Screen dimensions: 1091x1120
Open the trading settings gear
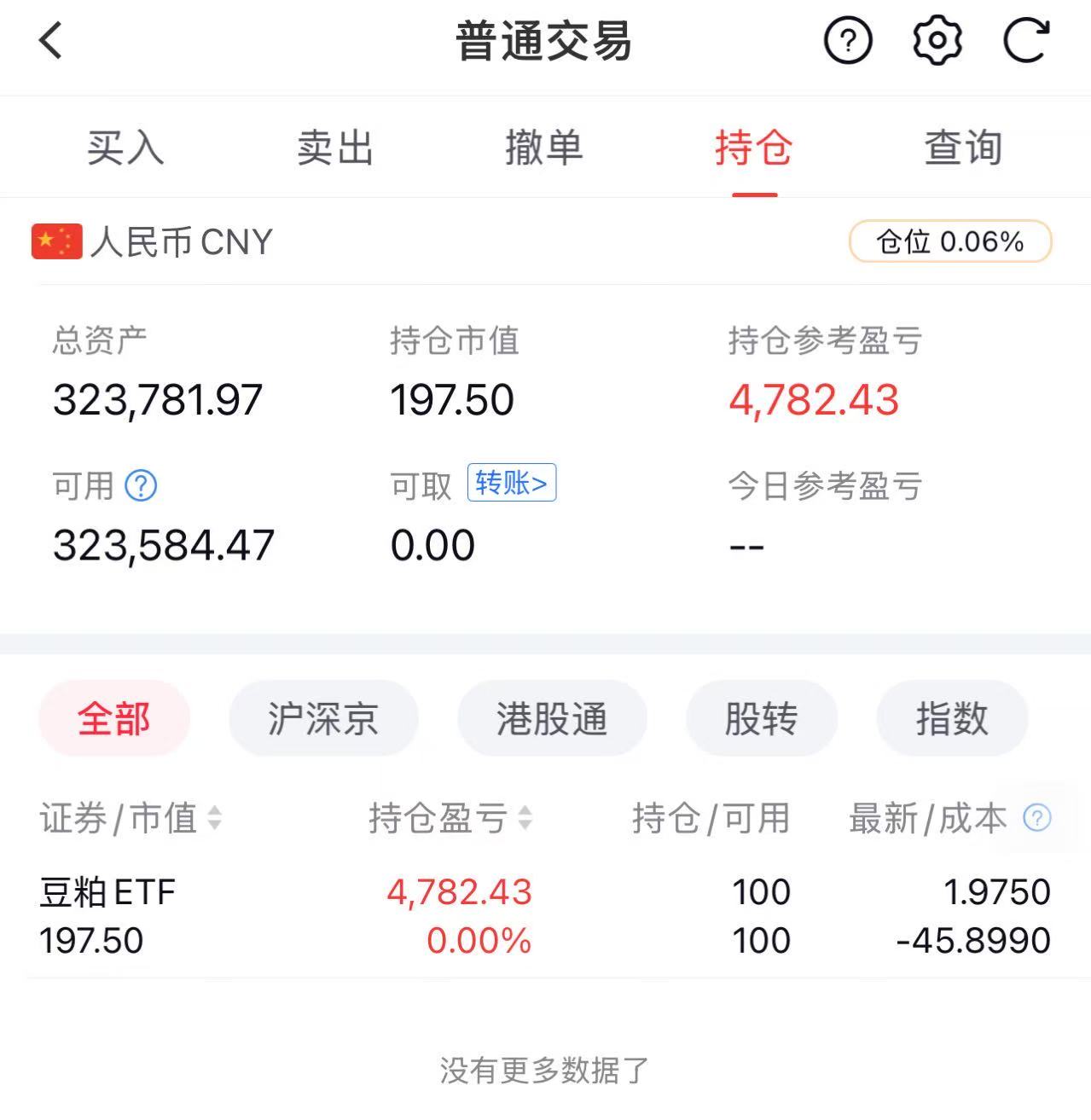pos(937,41)
